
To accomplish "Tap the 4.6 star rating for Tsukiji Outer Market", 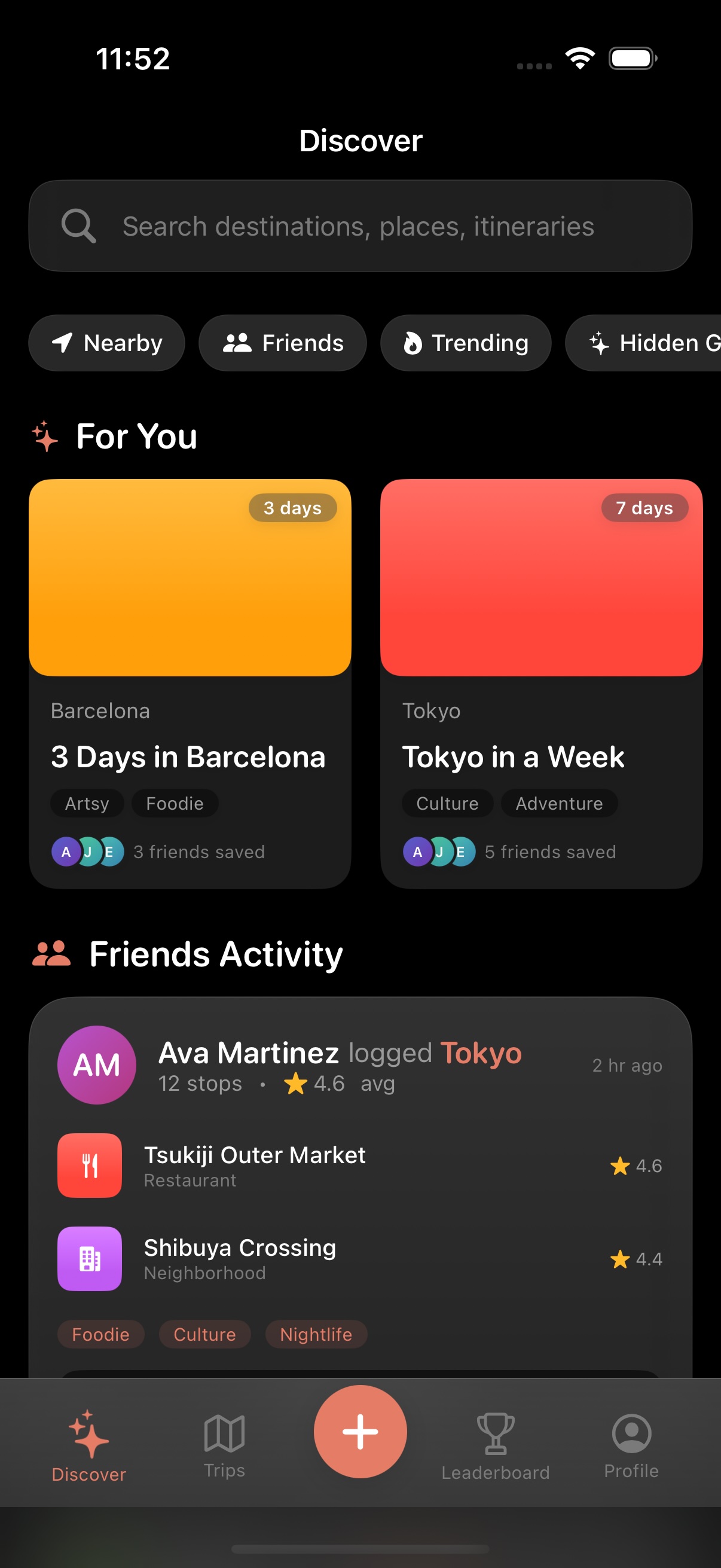I will [638, 1166].
